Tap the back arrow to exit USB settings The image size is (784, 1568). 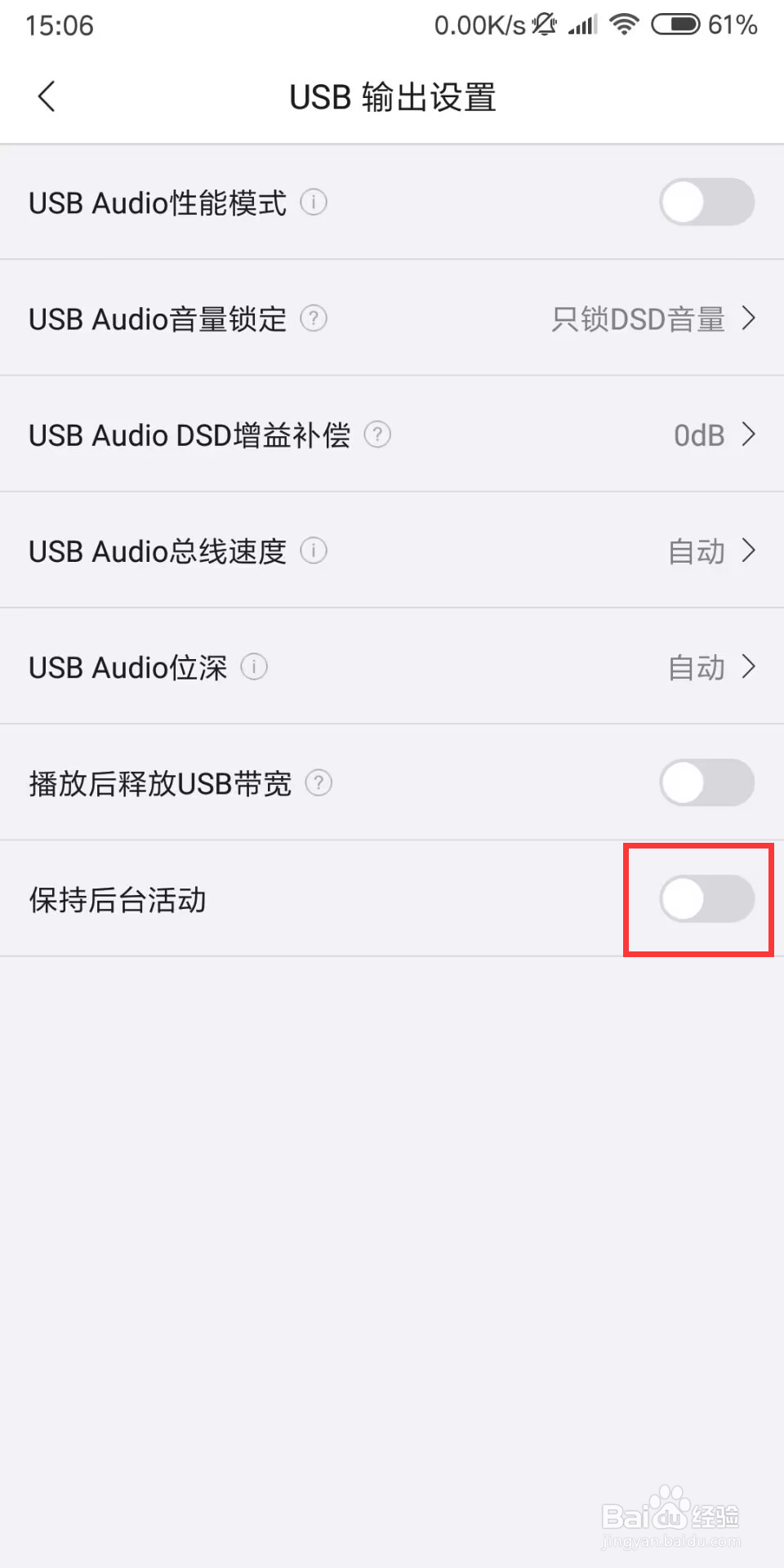coord(46,96)
